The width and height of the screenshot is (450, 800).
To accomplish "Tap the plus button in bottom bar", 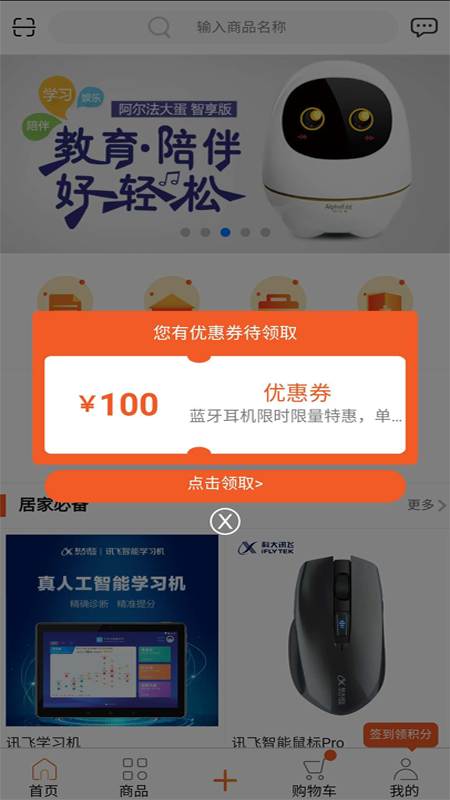I will click(x=225, y=781).
